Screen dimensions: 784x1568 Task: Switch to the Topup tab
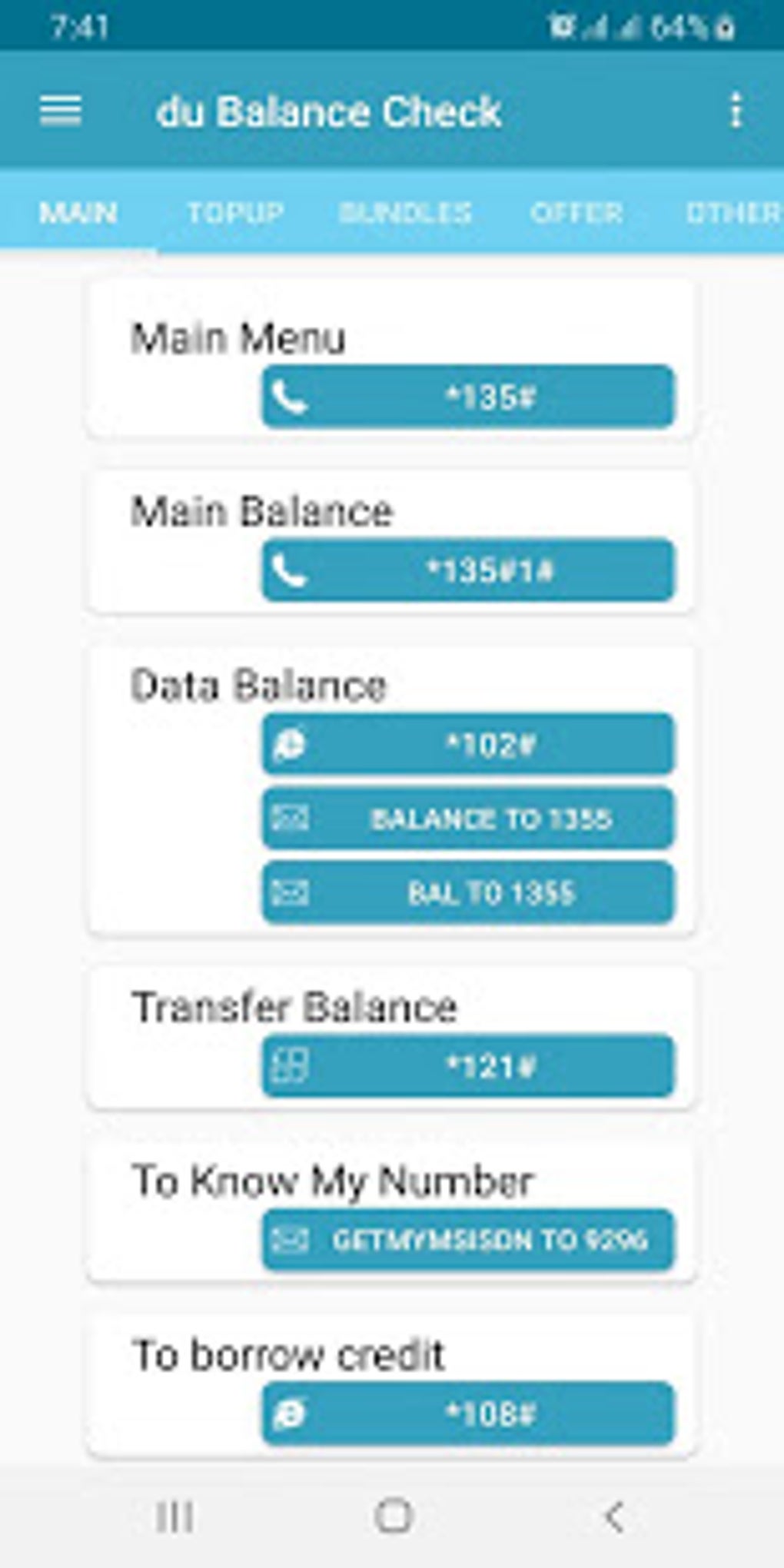click(x=235, y=212)
